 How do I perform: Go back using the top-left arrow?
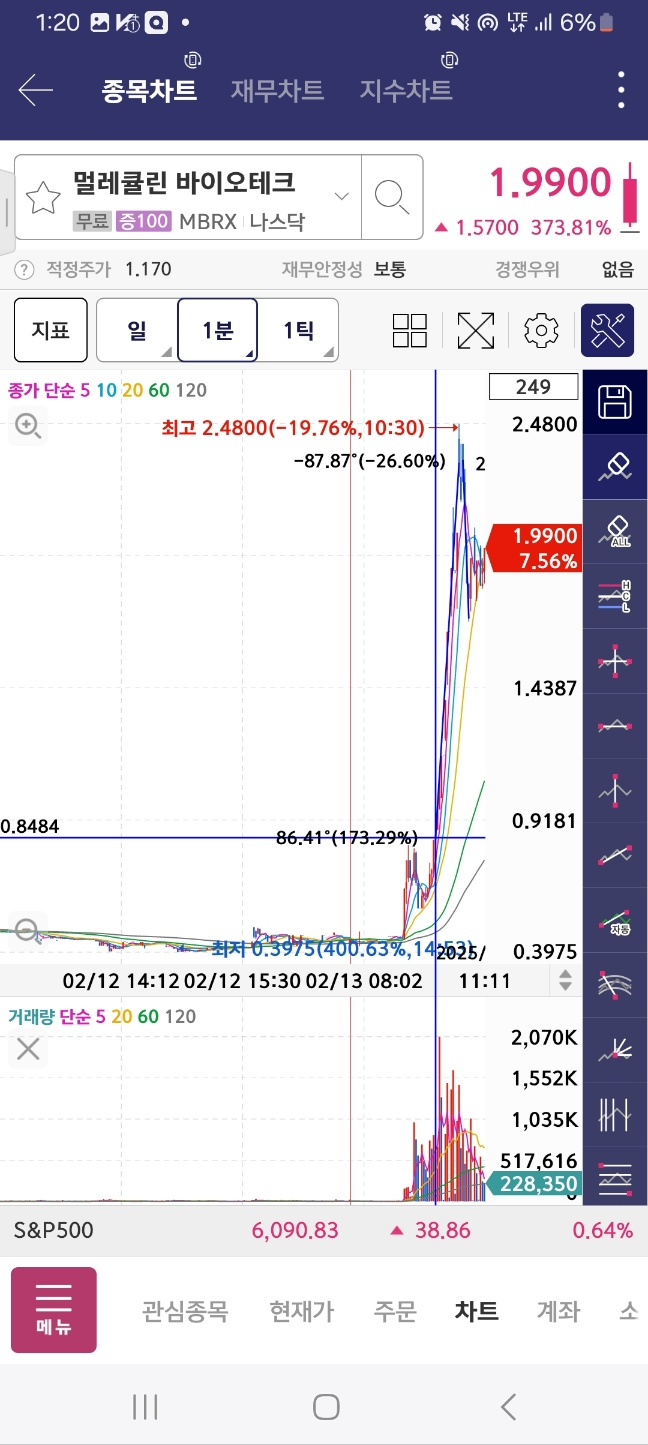(36, 90)
